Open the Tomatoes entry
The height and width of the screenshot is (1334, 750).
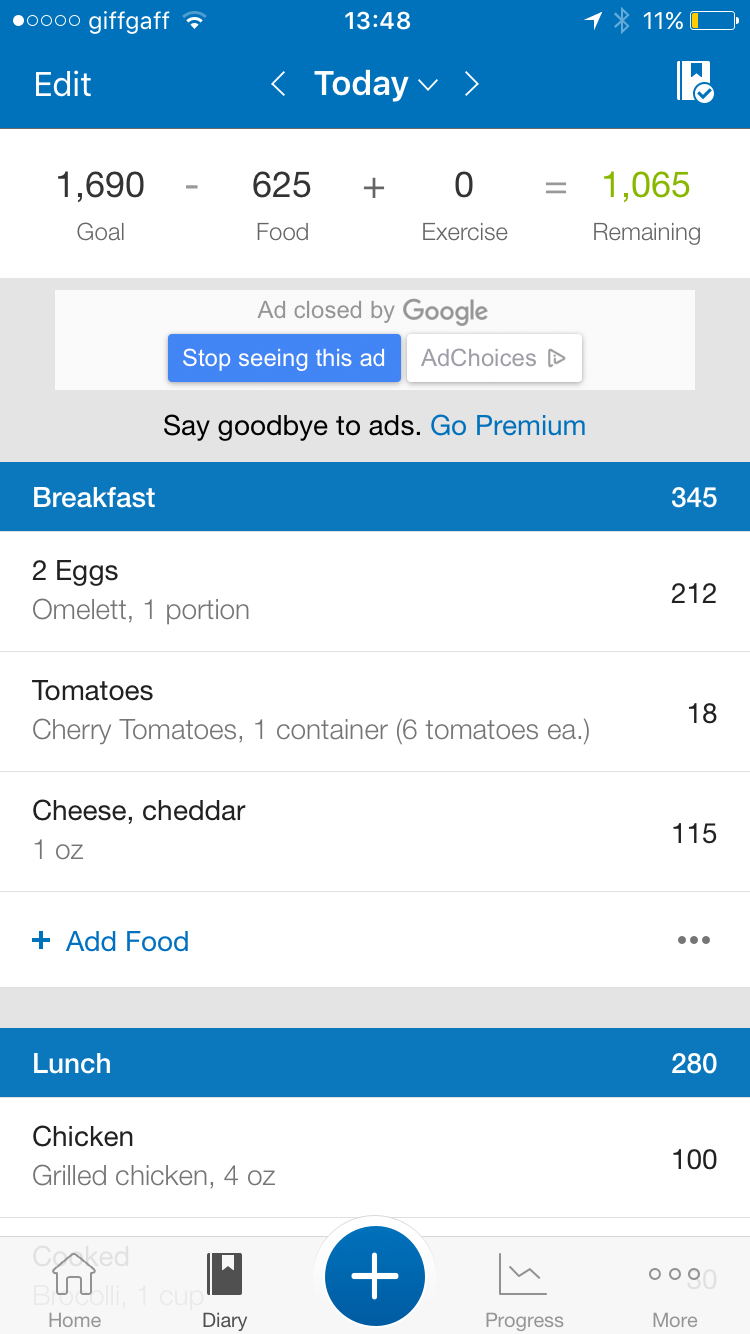pos(375,711)
